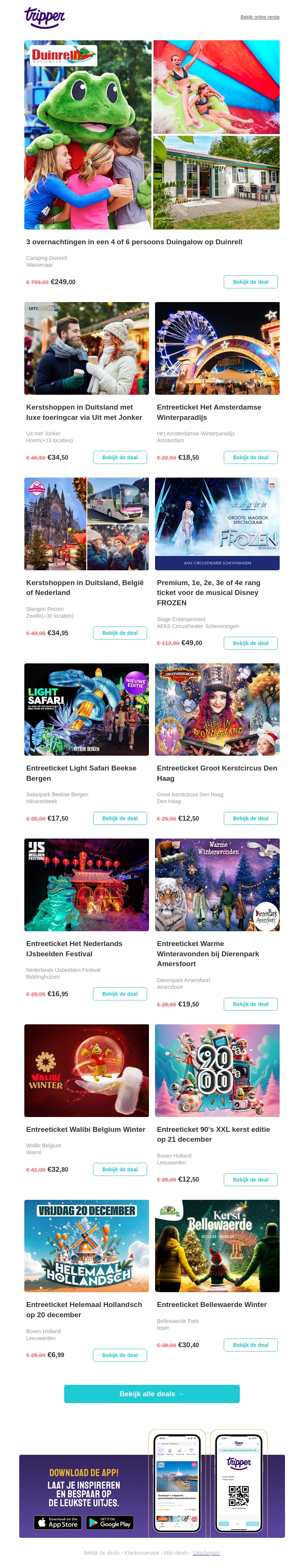The image size is (304, 1568).
Task: Open the Klantenservice footer link
Action: tap(141, 1552)
